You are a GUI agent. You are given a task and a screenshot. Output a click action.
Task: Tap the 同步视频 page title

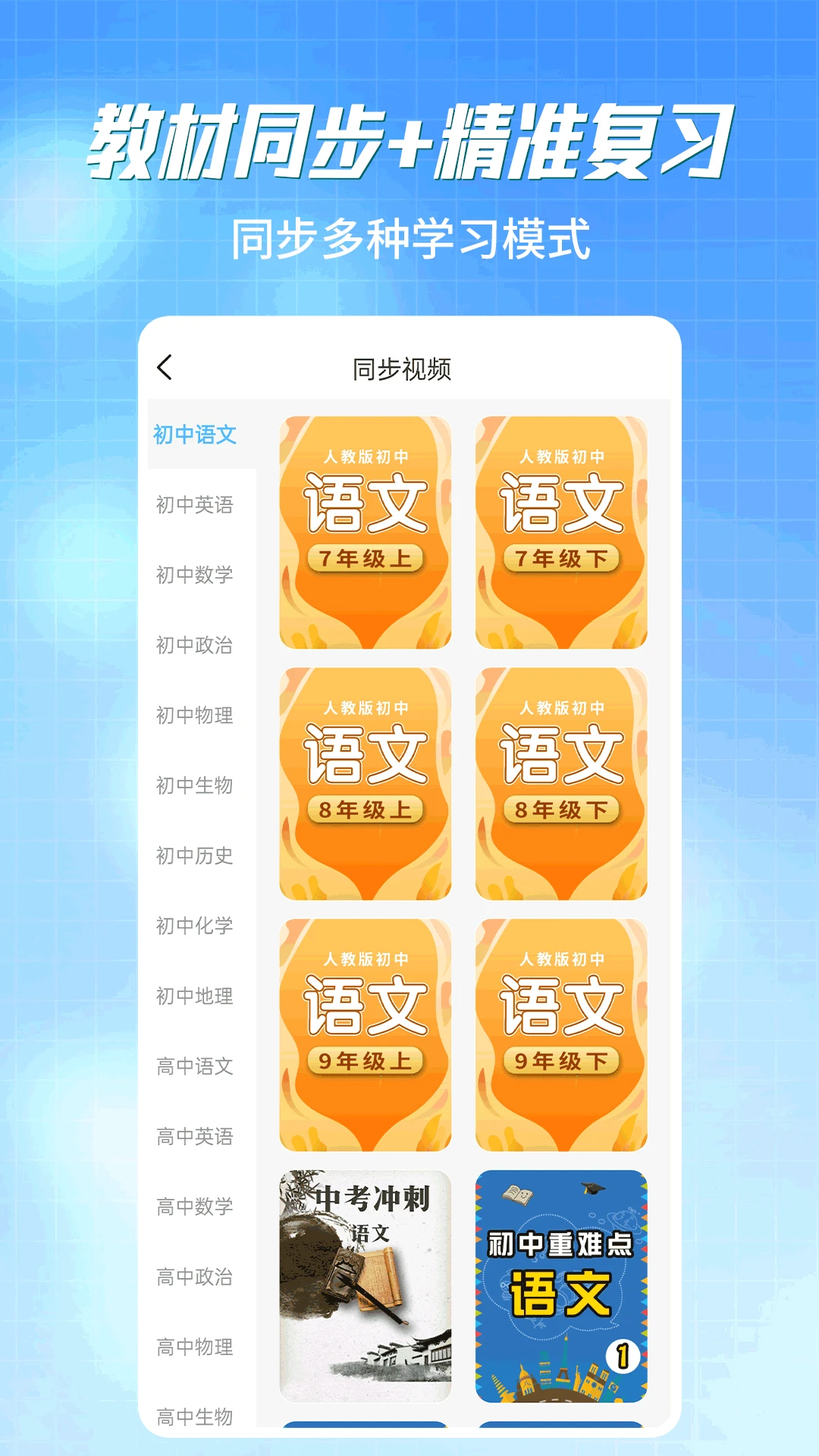[x=402, y=369]
